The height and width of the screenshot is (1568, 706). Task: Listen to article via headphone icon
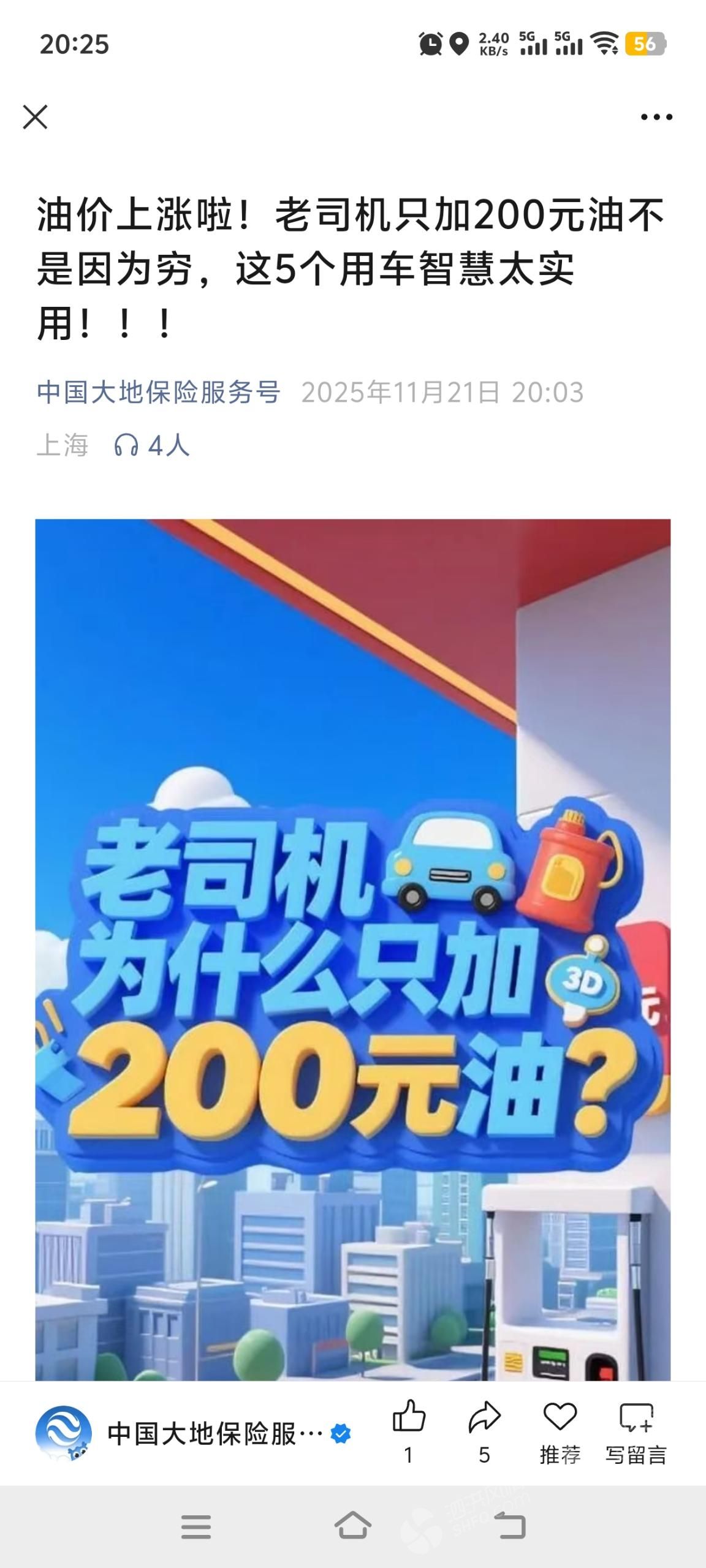pyautogui.click(x=126, y=445)
